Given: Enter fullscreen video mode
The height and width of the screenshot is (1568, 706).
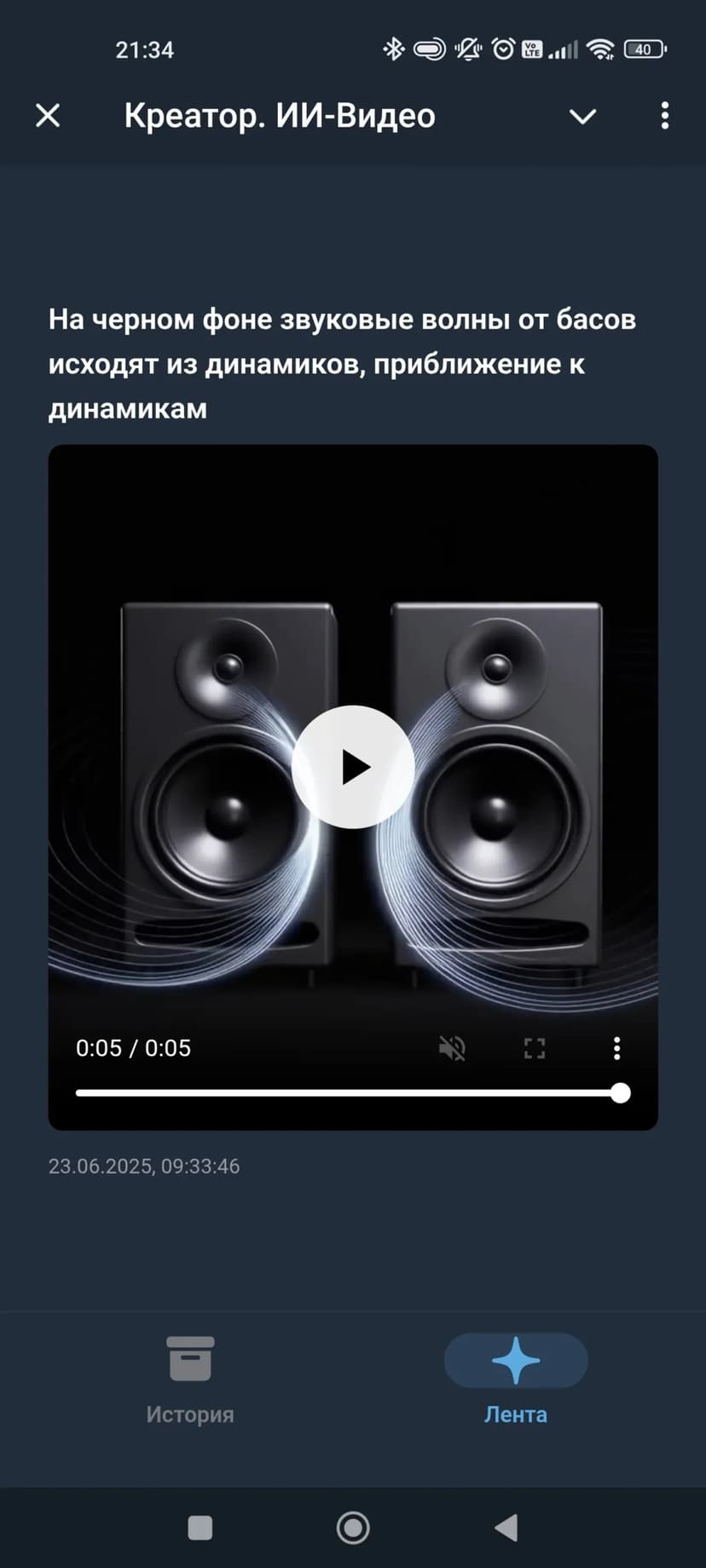Looking at the screenshot, I should [x=535, y=1048].
